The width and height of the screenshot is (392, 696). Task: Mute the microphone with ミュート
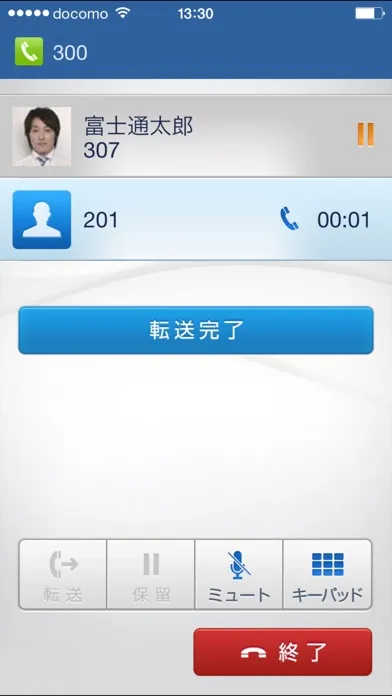point(239,574)
